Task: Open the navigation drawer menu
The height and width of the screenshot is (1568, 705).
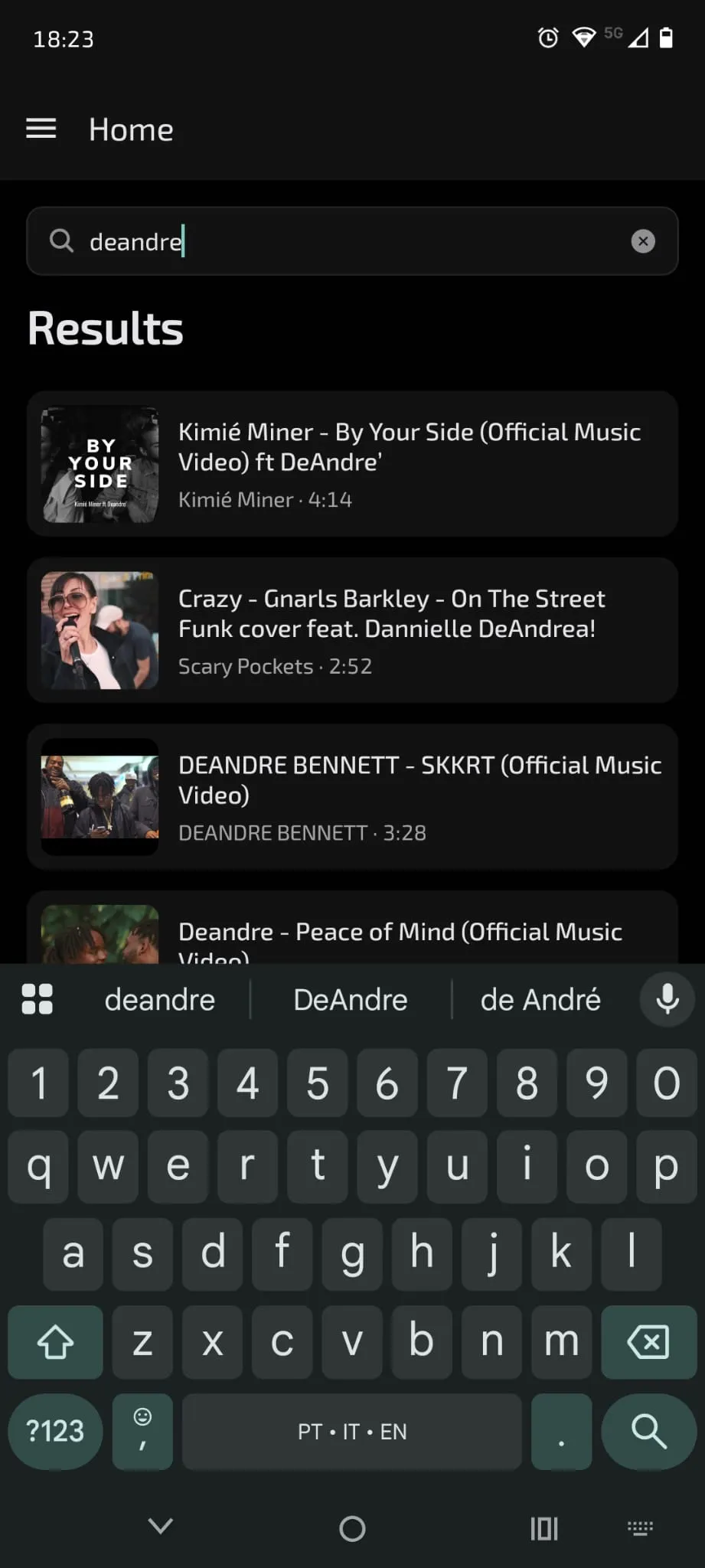Action: click(41, 129)
